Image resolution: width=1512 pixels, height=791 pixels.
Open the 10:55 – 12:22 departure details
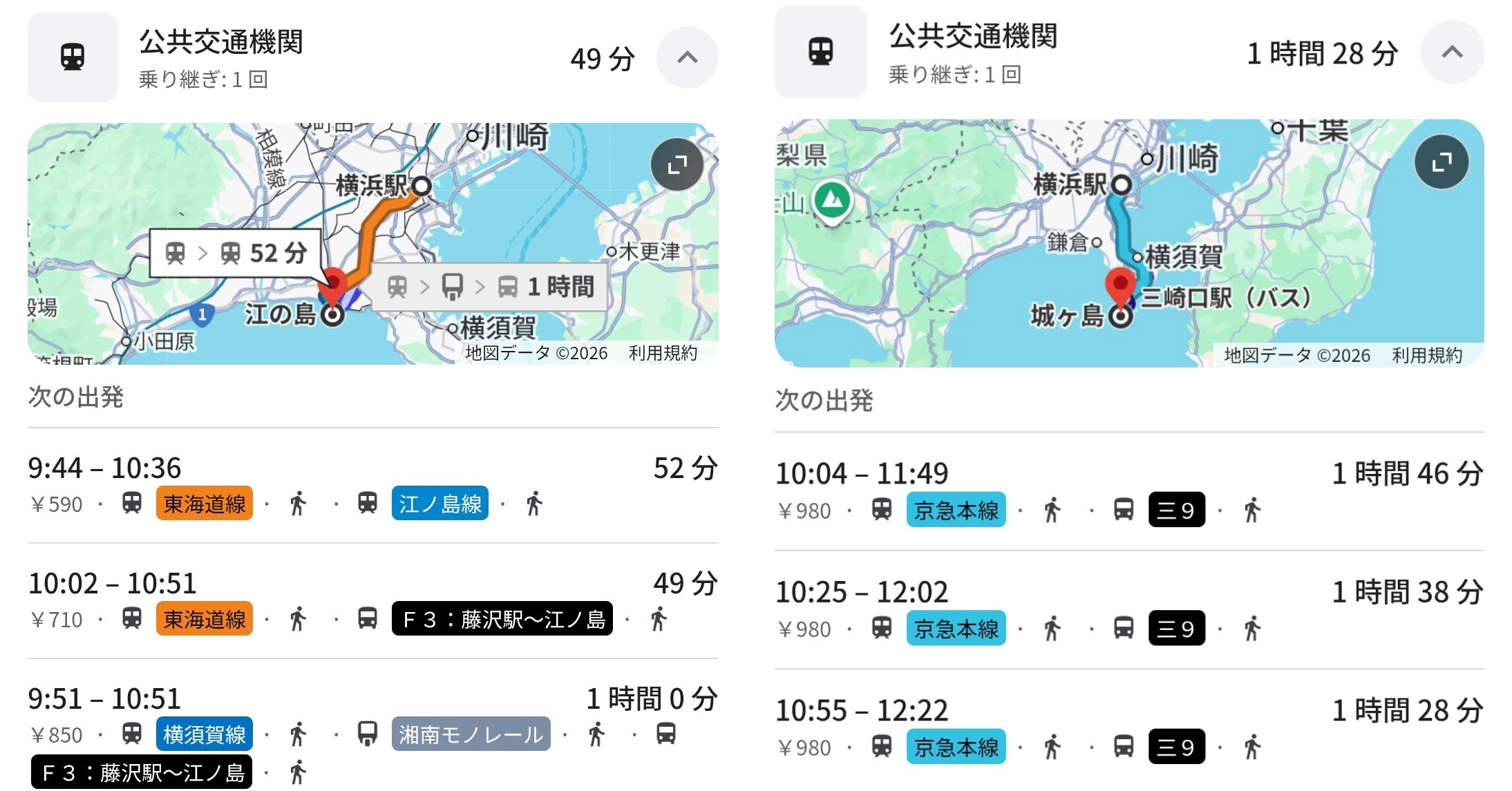pyautogui.click(x=1128, y=728)
